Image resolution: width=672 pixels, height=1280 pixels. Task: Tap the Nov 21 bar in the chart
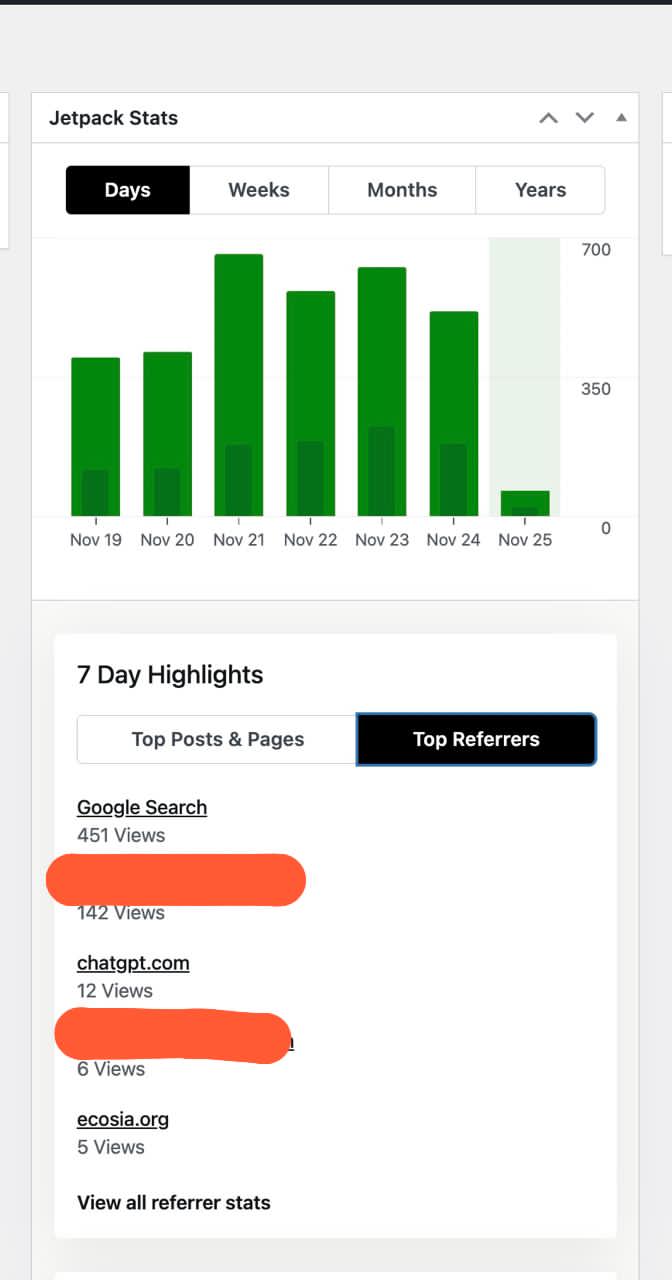pos(239,385)
